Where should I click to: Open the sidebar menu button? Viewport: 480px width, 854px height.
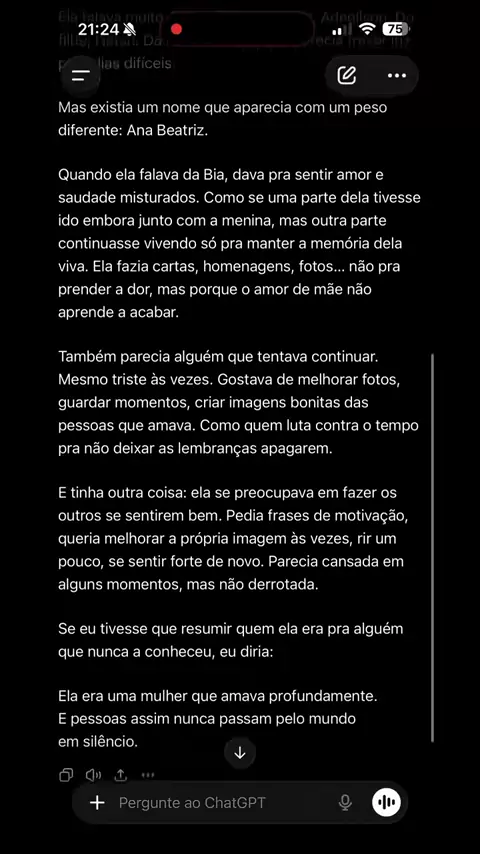(81, 76)
